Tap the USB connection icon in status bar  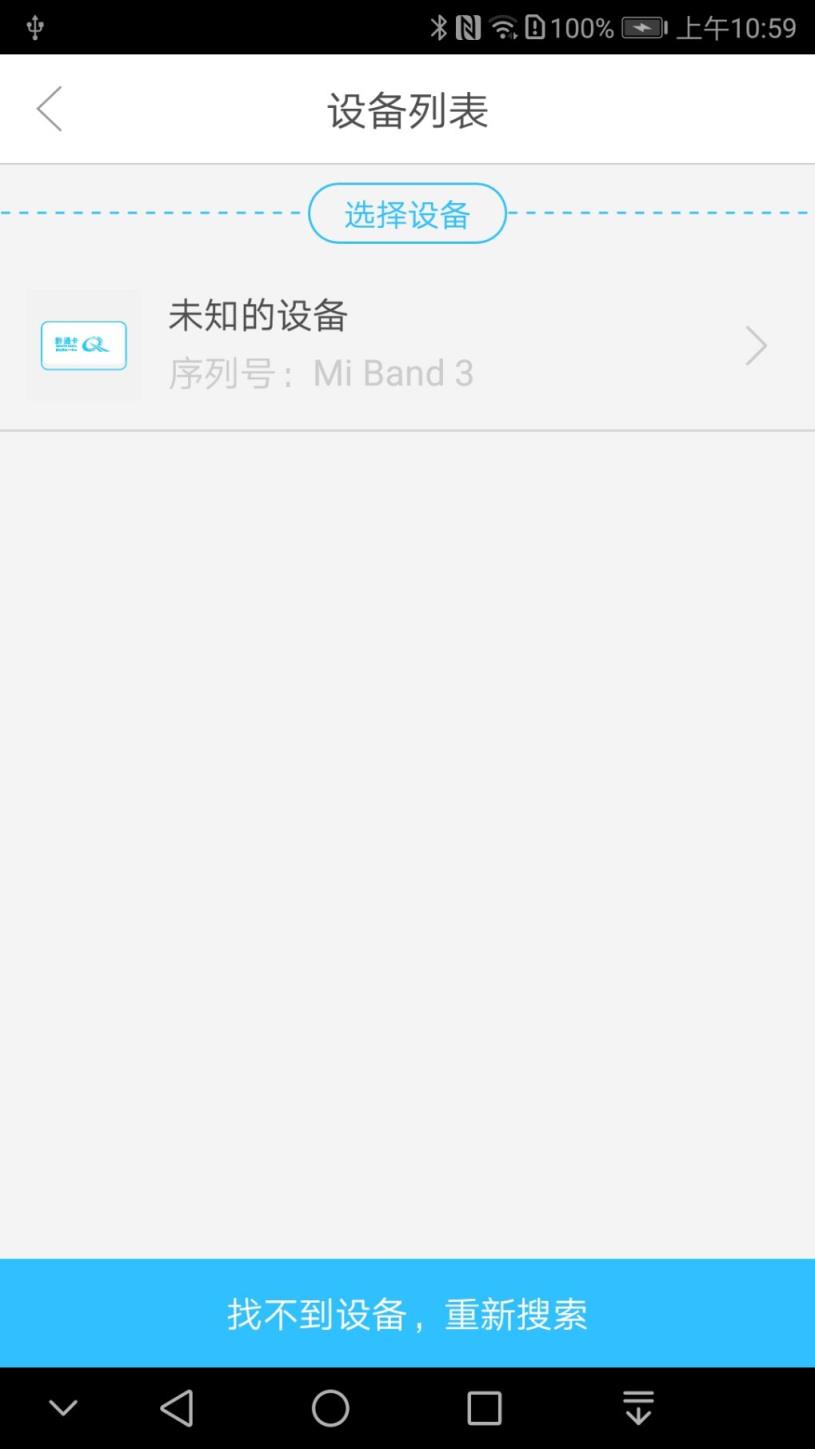pyautogui.click(x=35, y=26)
